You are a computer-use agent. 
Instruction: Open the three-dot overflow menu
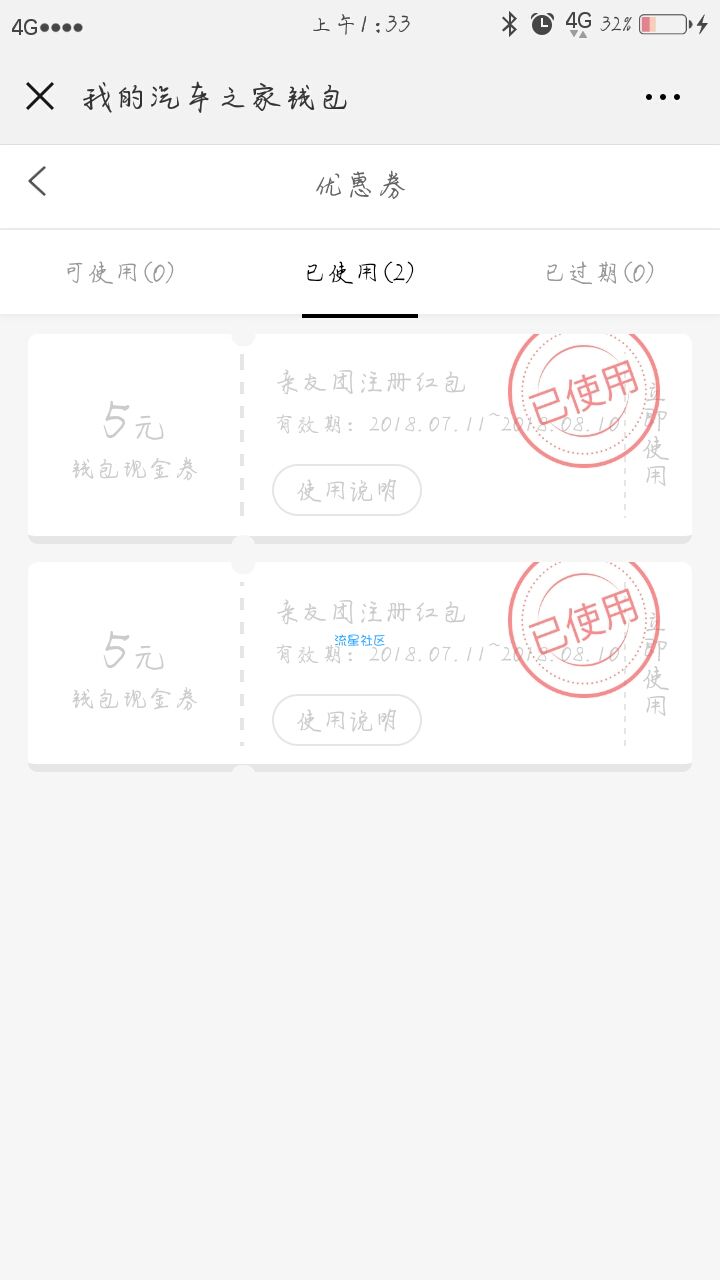point(663,97)
